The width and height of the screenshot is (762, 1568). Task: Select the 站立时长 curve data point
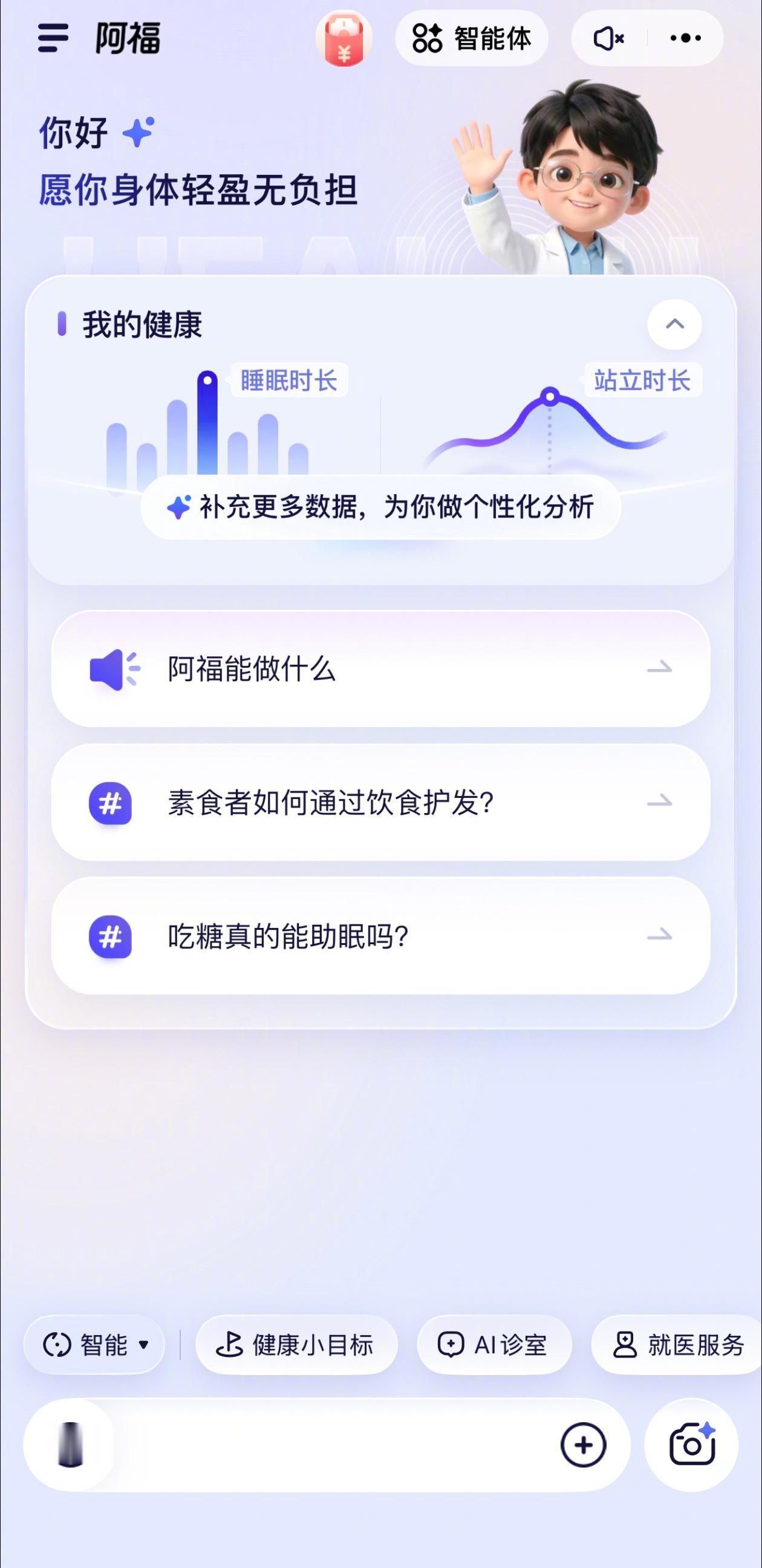click(x=552, y=396)
